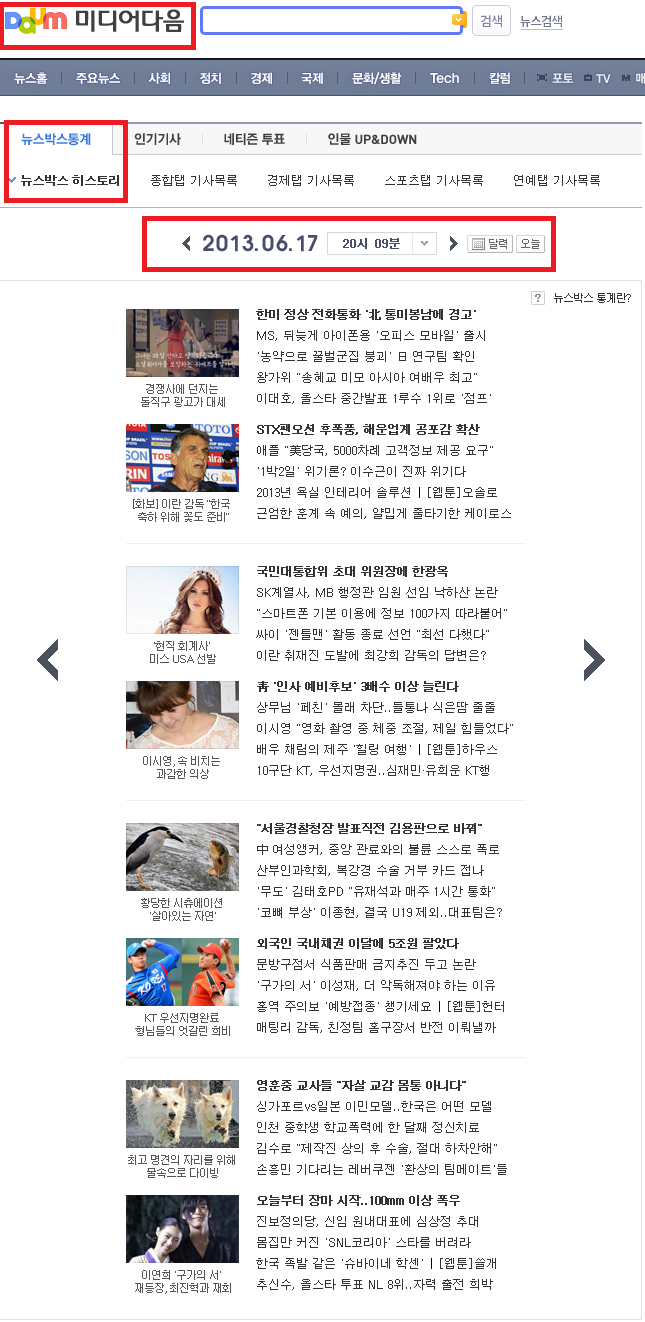Jump to today with 오늘 button
The image size is (645, 1322).
coord(530,243)
